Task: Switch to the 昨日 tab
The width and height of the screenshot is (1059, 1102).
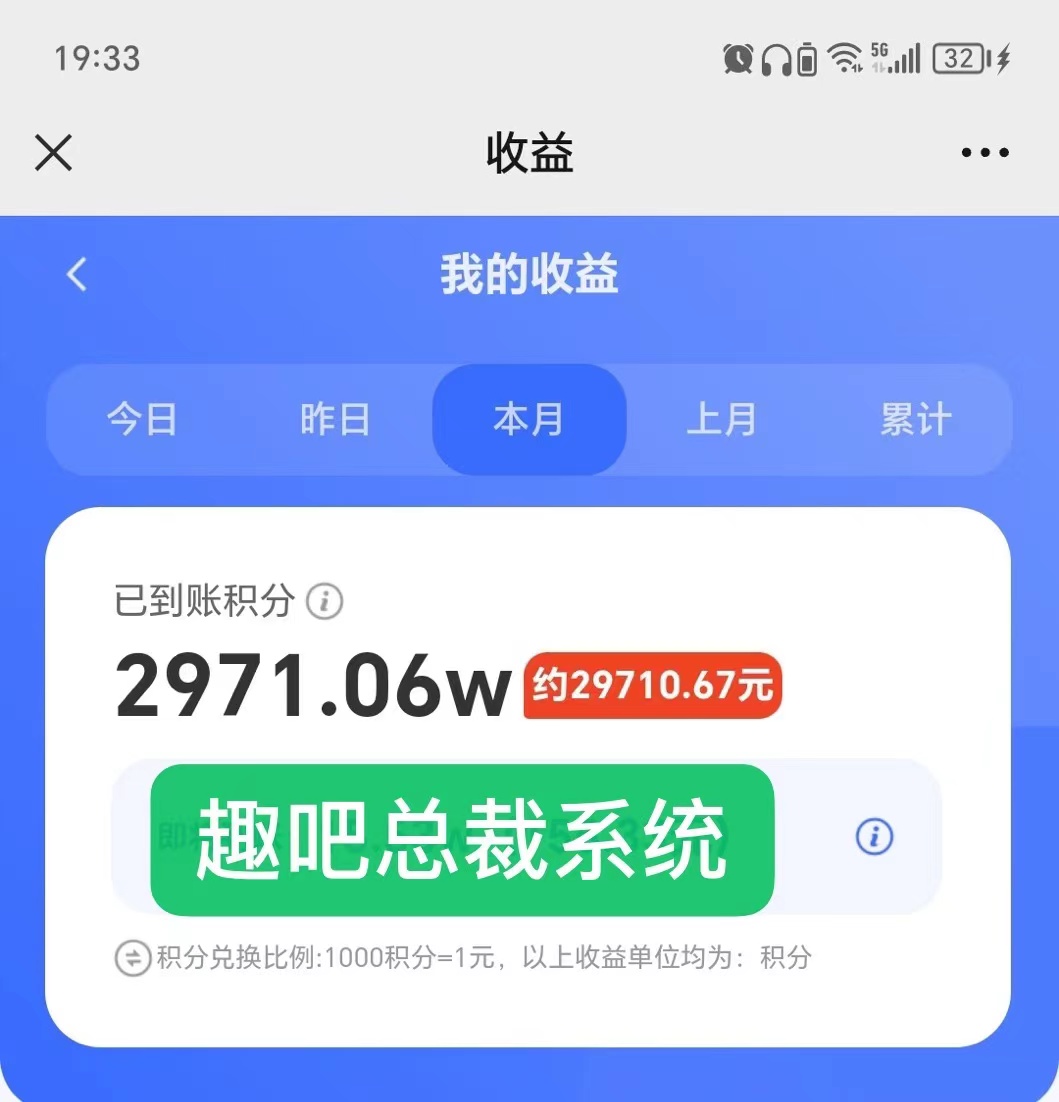Action: click(335, 420)
